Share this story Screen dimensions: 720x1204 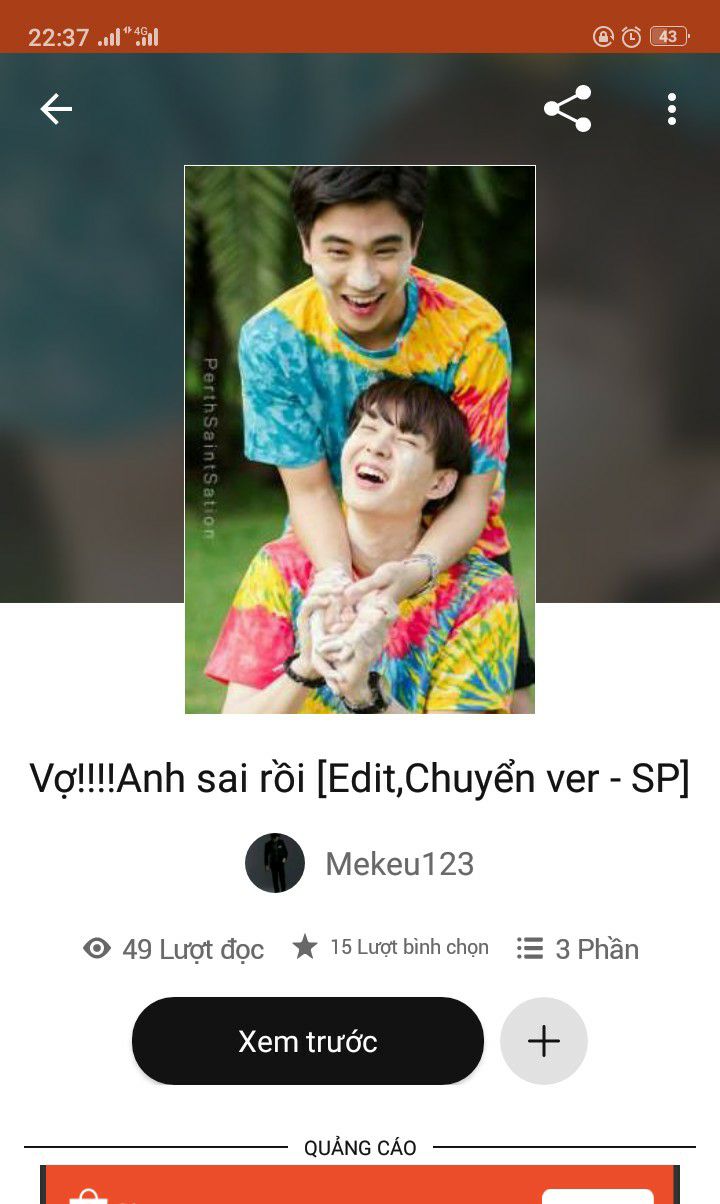pyautogui.click(x=567, y=109)
